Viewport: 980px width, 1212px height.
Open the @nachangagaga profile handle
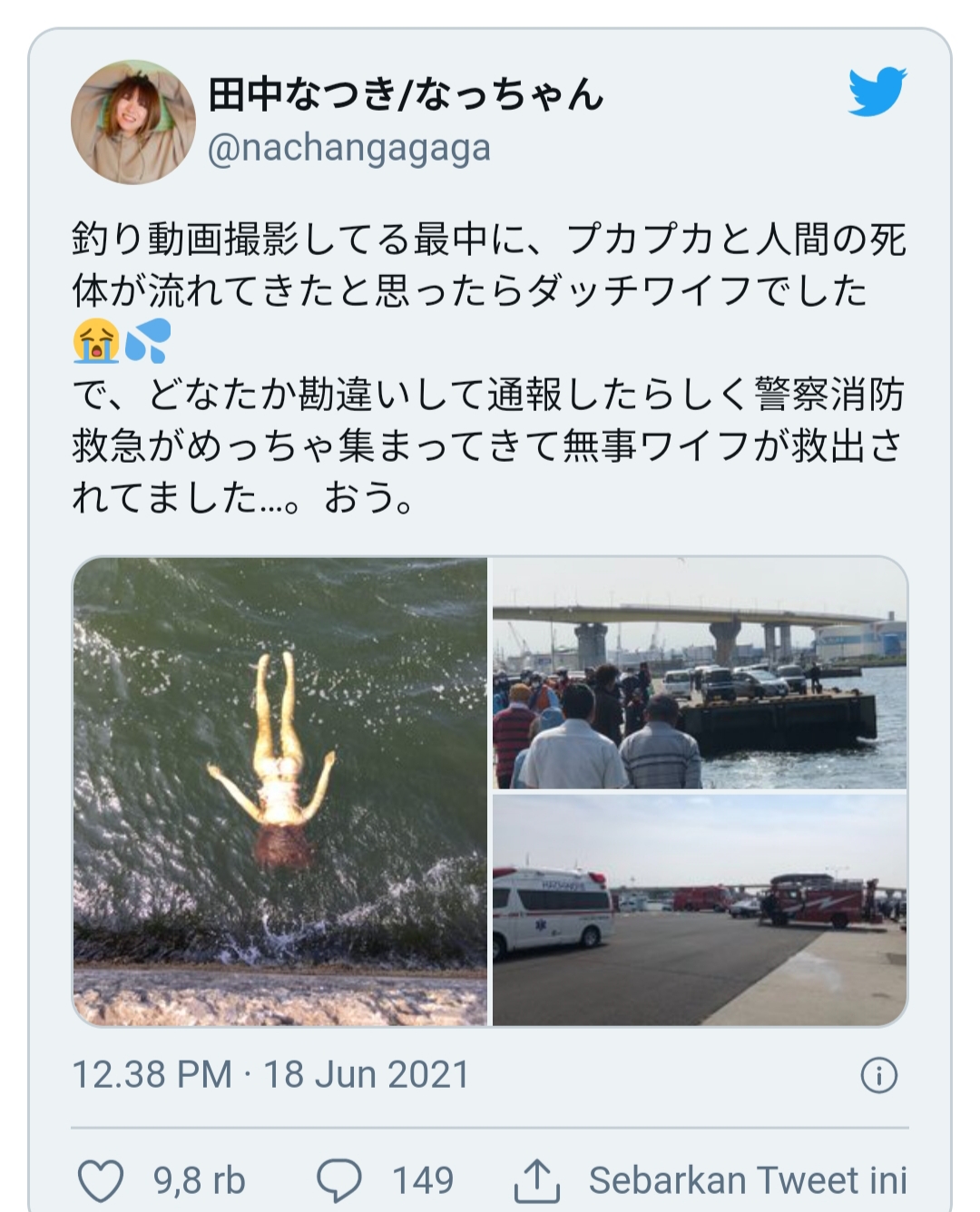[x=349, y=148]
